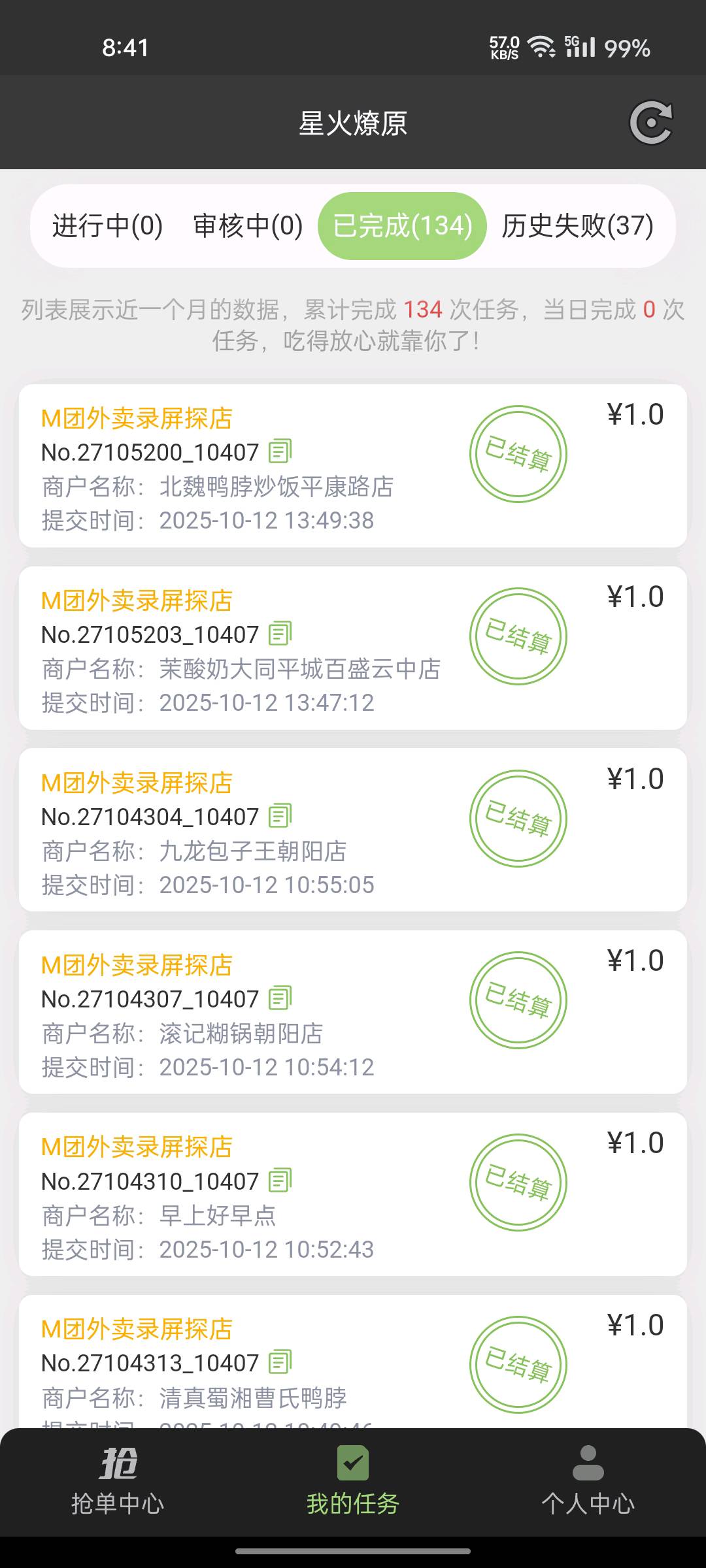Switch to the 审核中 tab
This screenshot has height=1568, width=706.
(248, 226)
